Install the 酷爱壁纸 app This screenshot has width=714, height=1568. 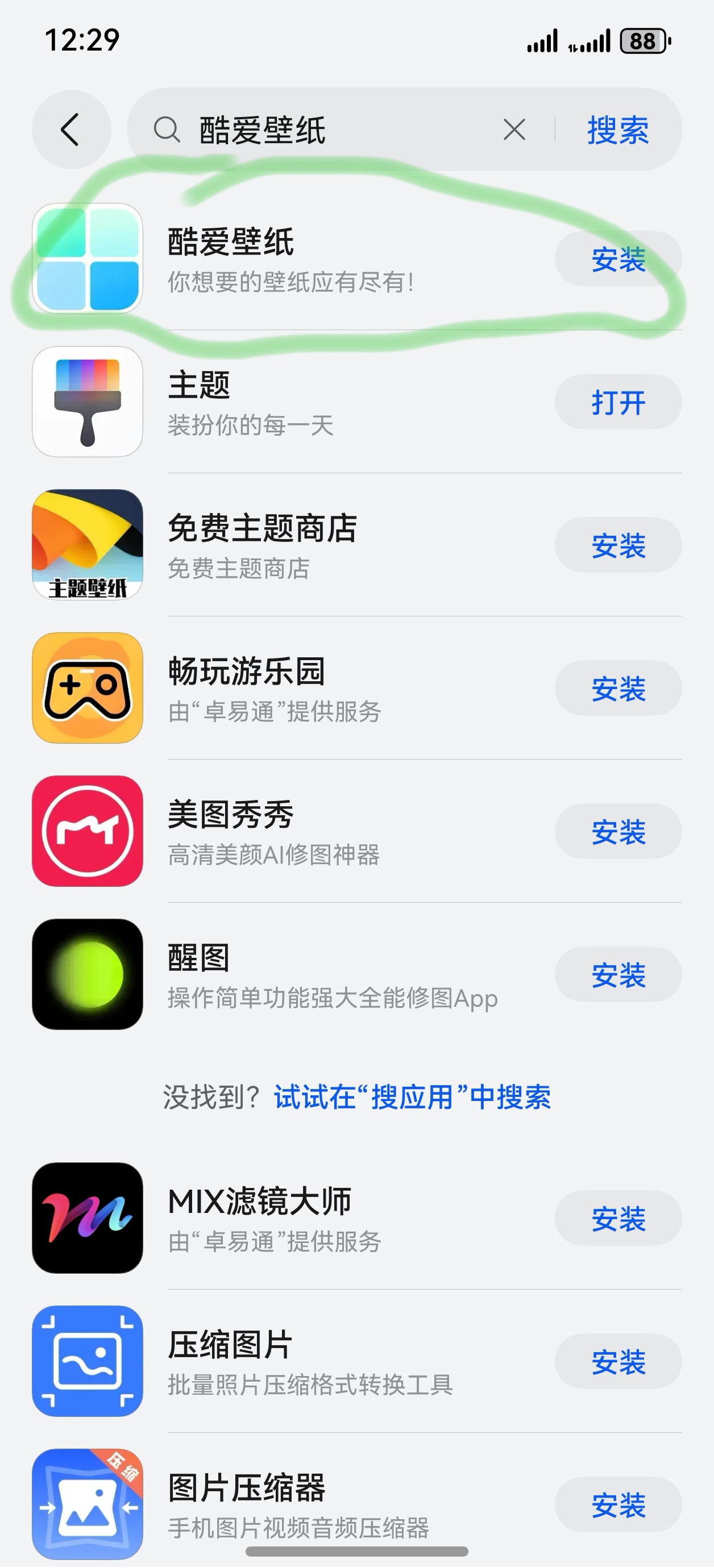click(618, 260)
